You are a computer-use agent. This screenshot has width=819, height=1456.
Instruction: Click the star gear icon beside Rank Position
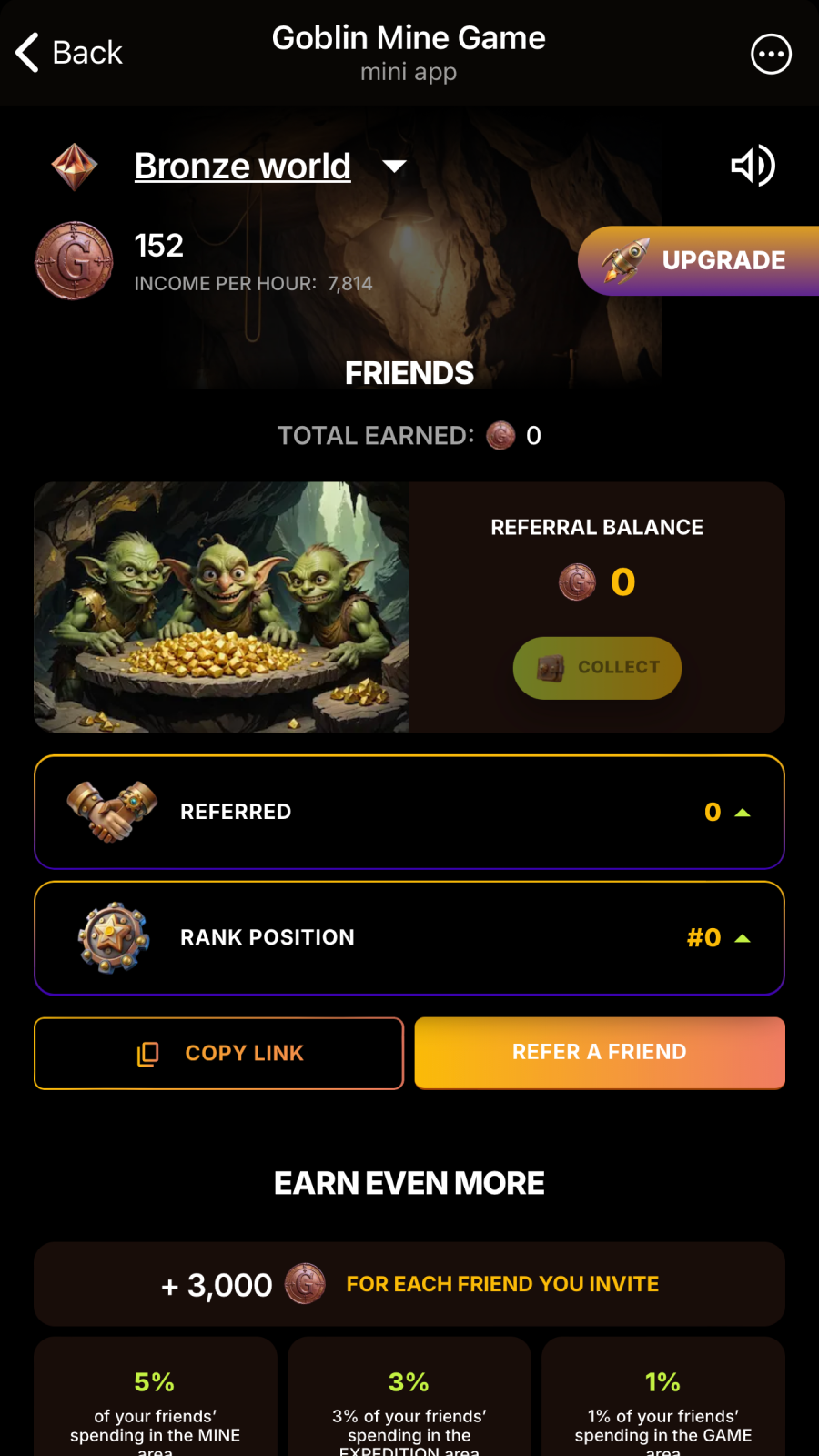(x=111, y=937)
